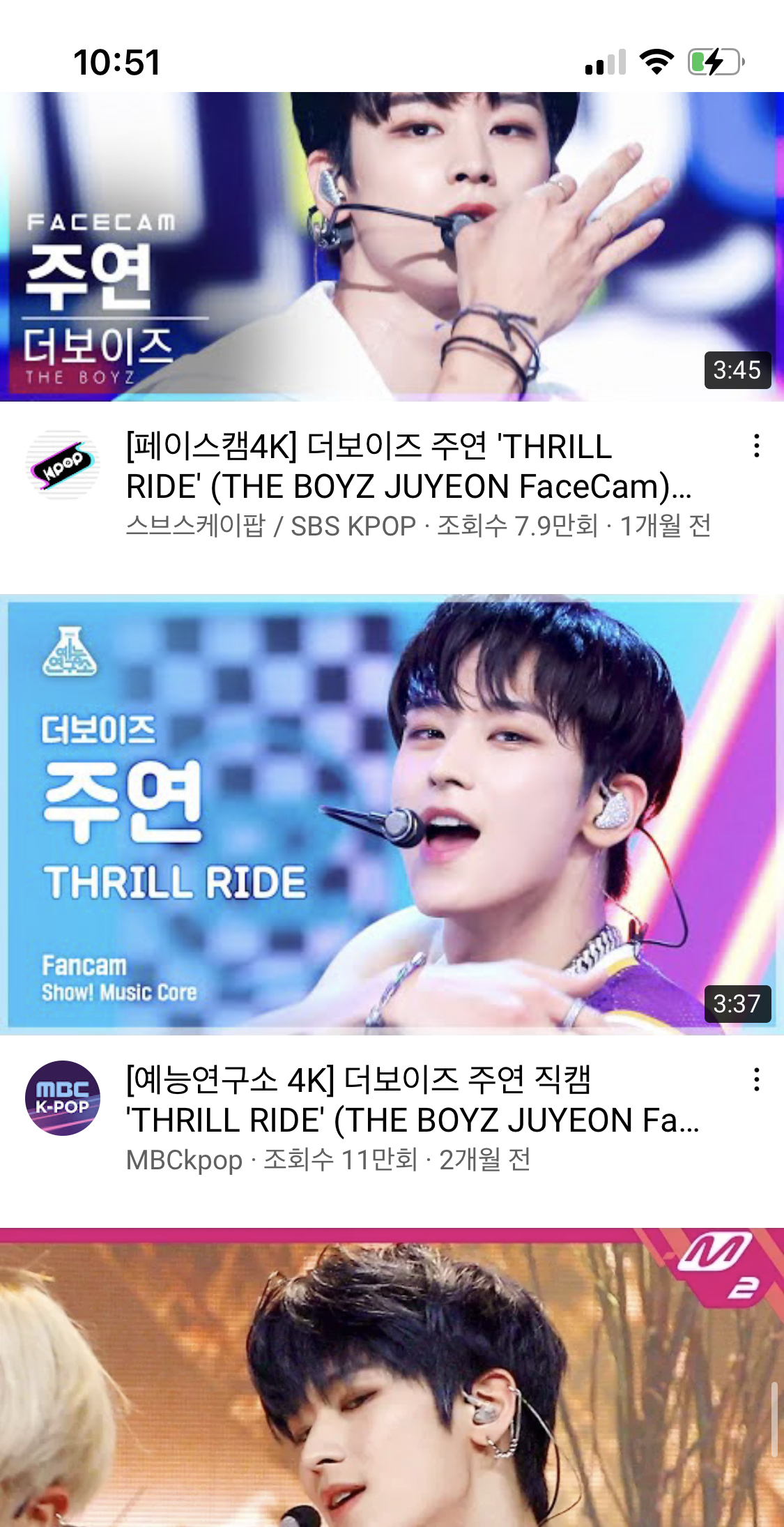Tap the 10:51 clock in status bar
Image resolution: width=784 pixels, height=1527 pixels.
116,61
